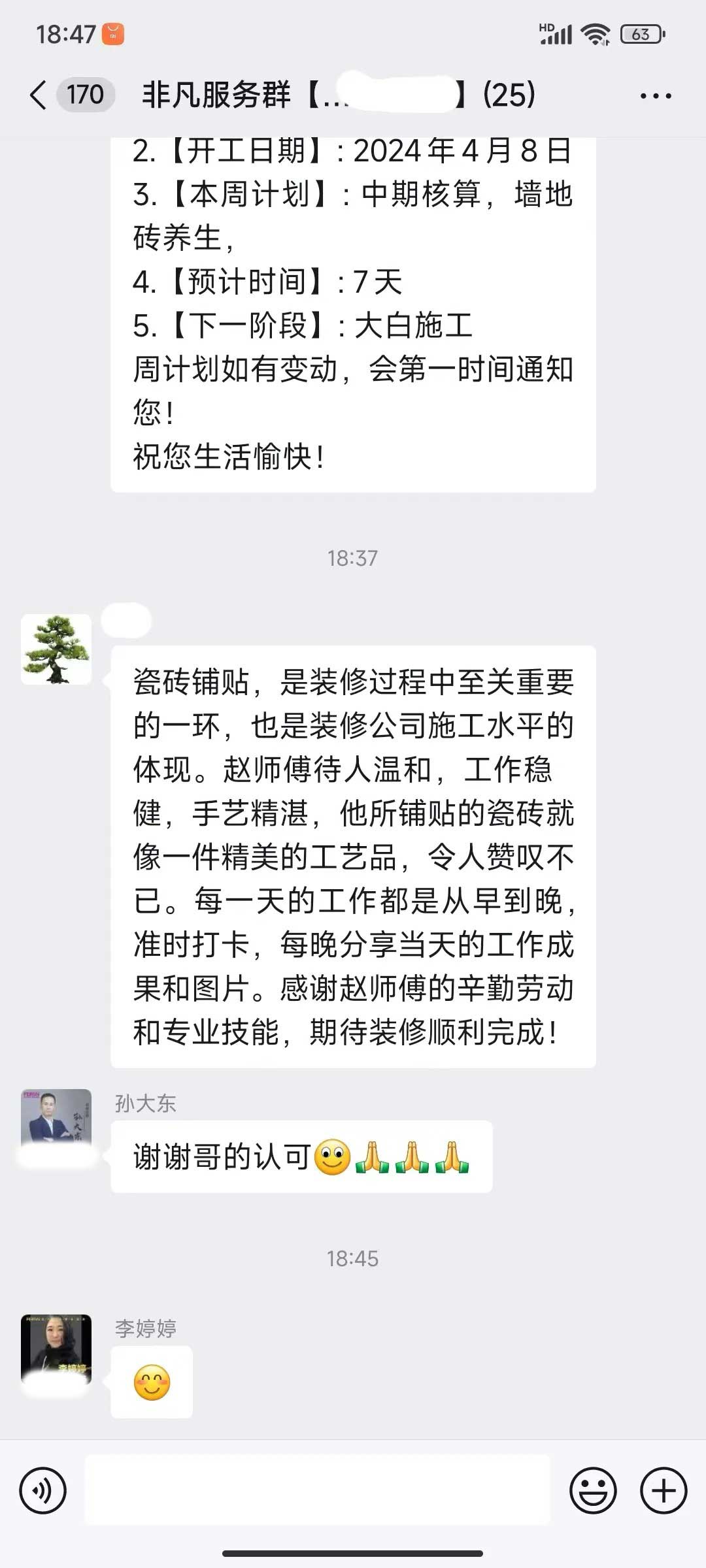Image resolution: width=706 pixels, height=1568 pixels.
Task: Tap the message text field
Action: 318,1490
